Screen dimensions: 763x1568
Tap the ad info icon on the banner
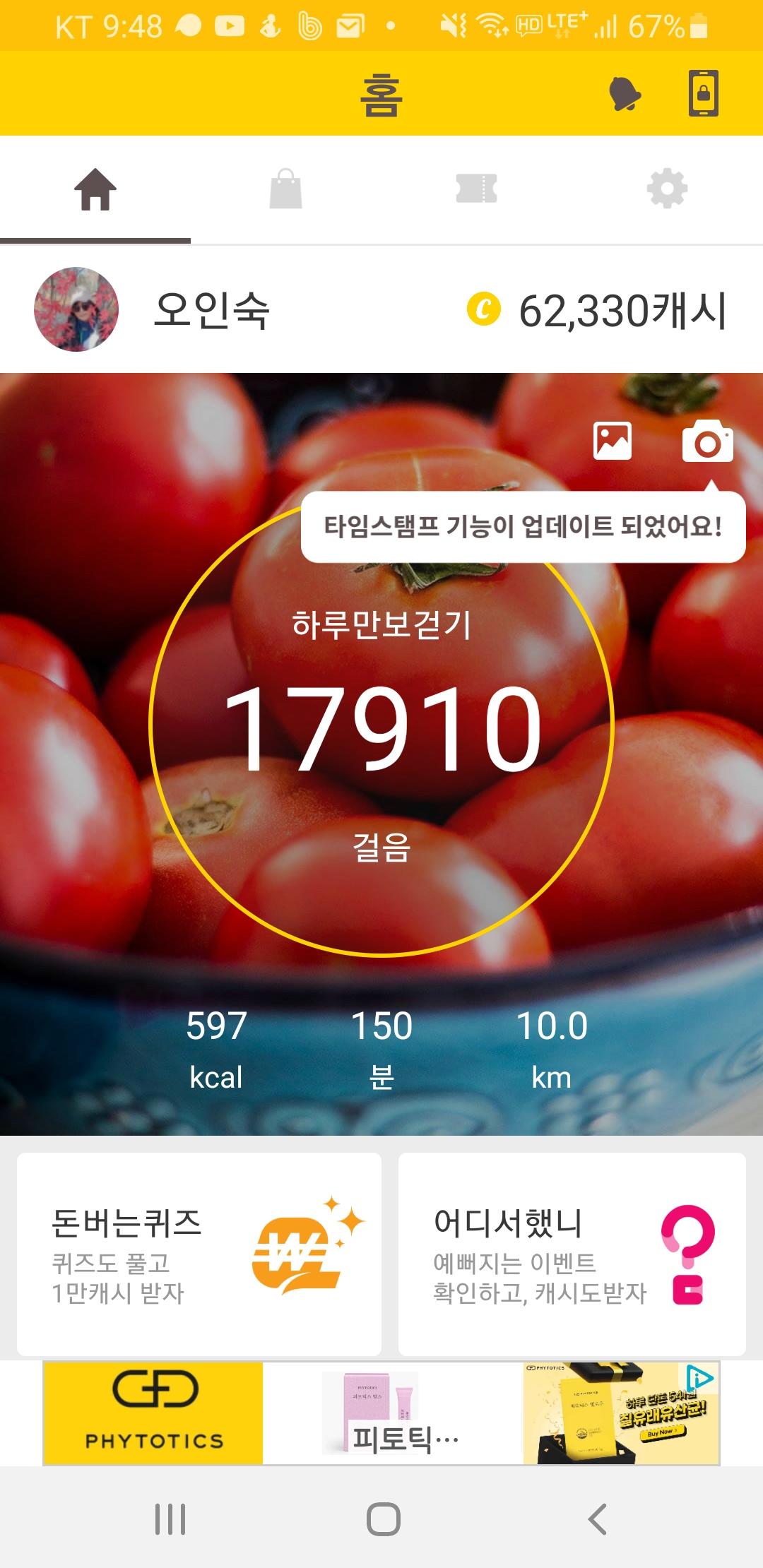pyautogui.click(x=699, y=1378)
